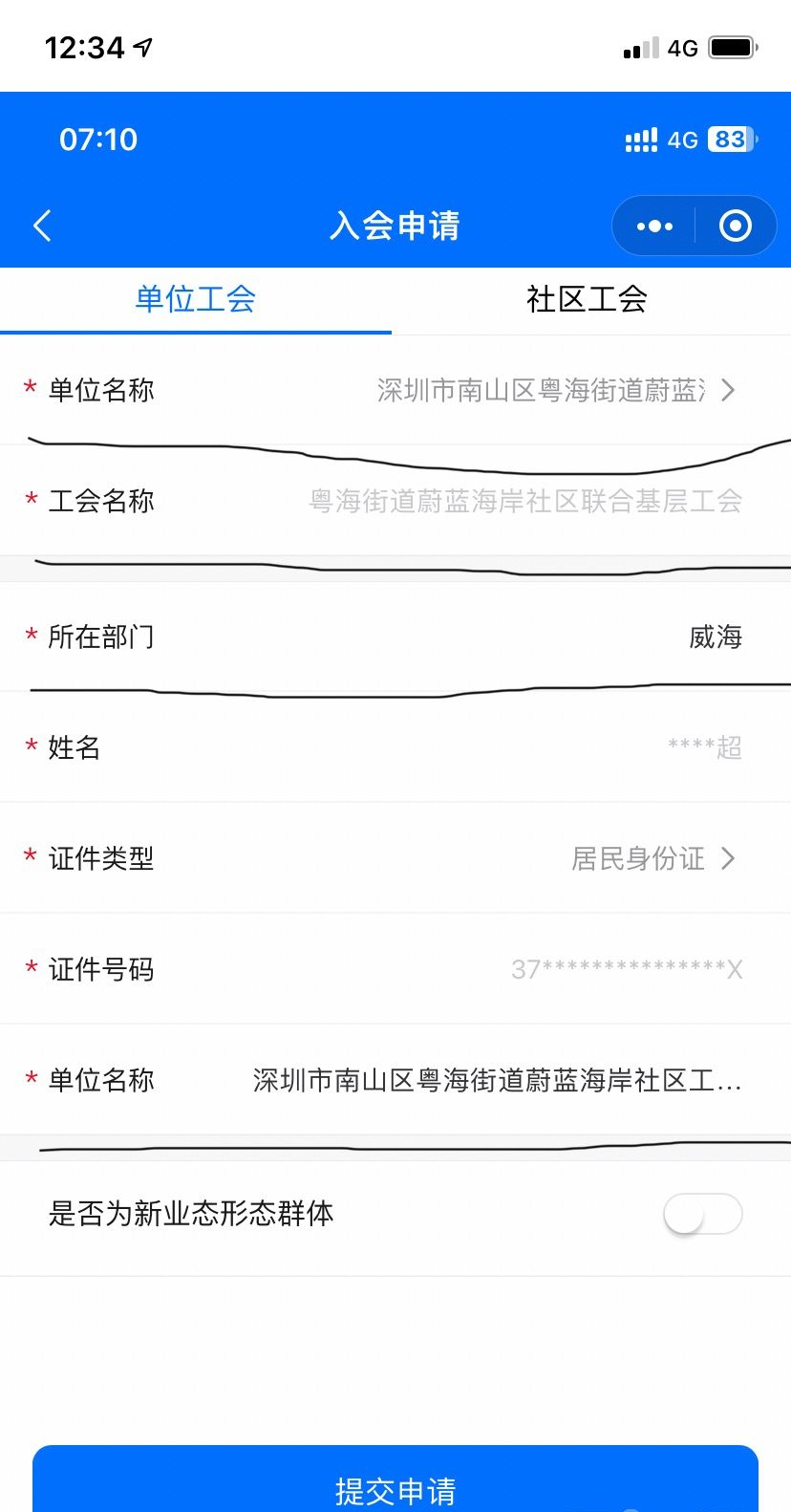791x1512 pixels.
Task: Submit with the 提交申请 button
Action: (x=395, y=1486)
